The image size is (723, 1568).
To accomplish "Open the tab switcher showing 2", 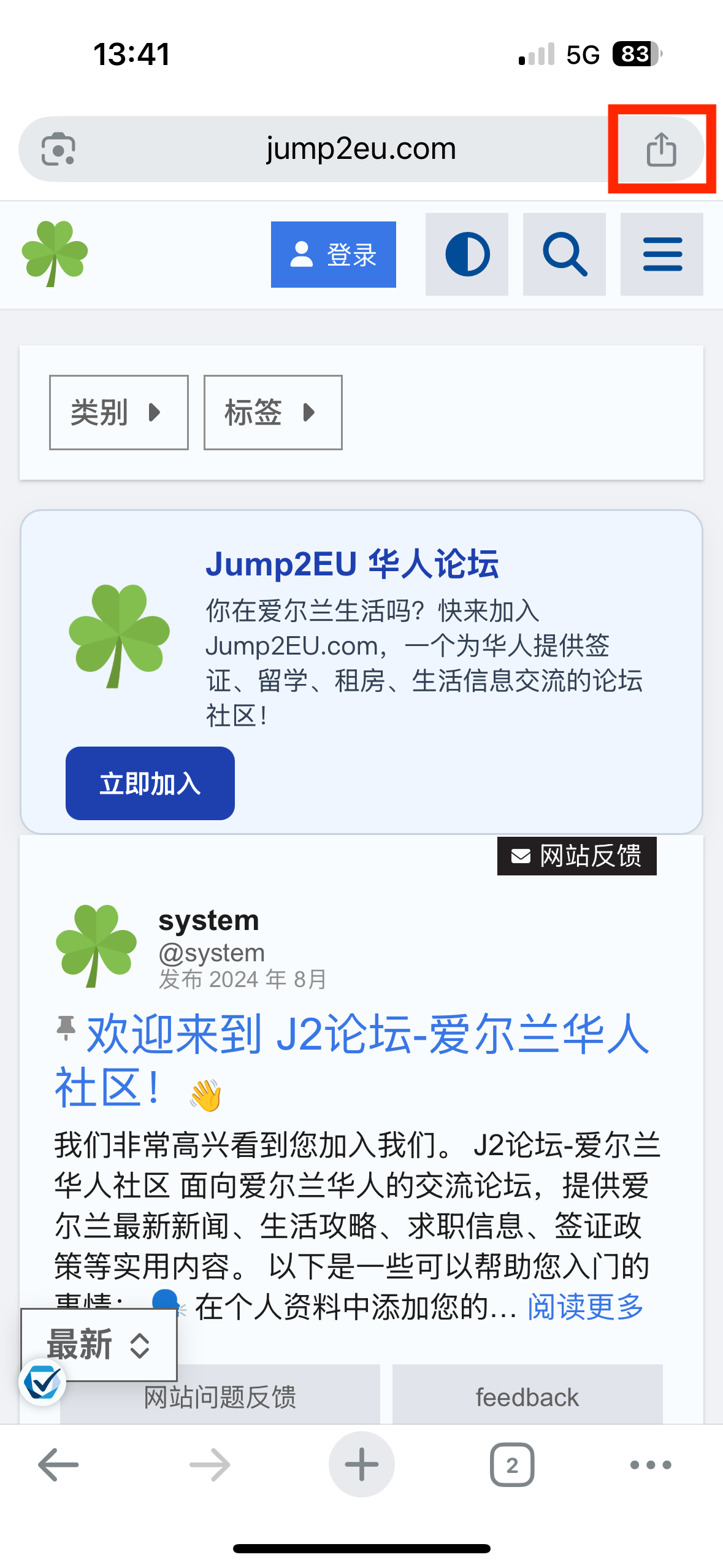I will 512,1465.
